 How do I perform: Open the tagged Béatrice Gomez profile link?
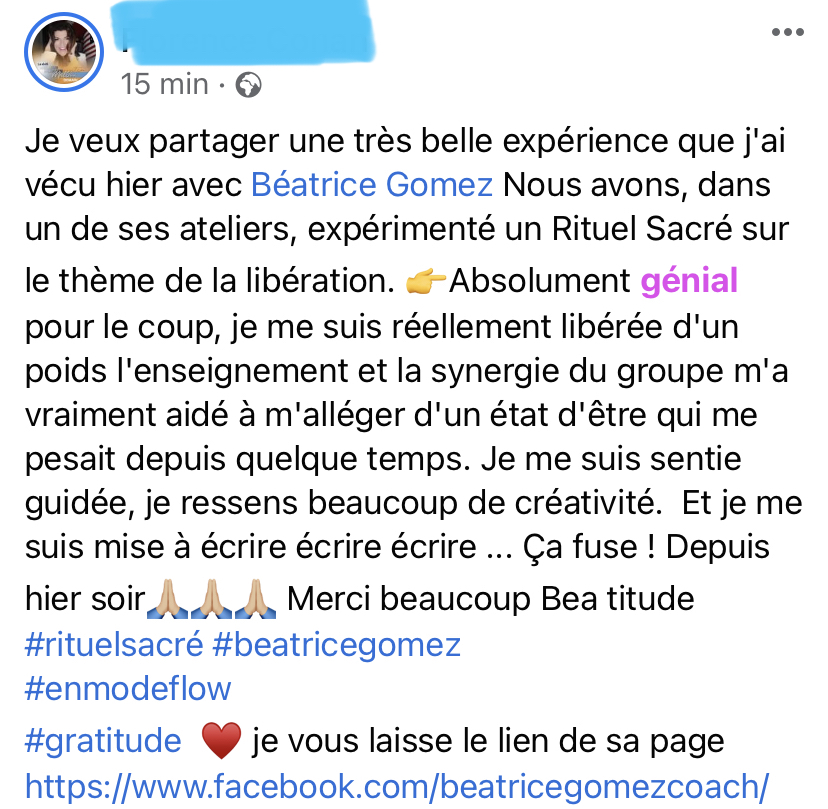(372, 185)
